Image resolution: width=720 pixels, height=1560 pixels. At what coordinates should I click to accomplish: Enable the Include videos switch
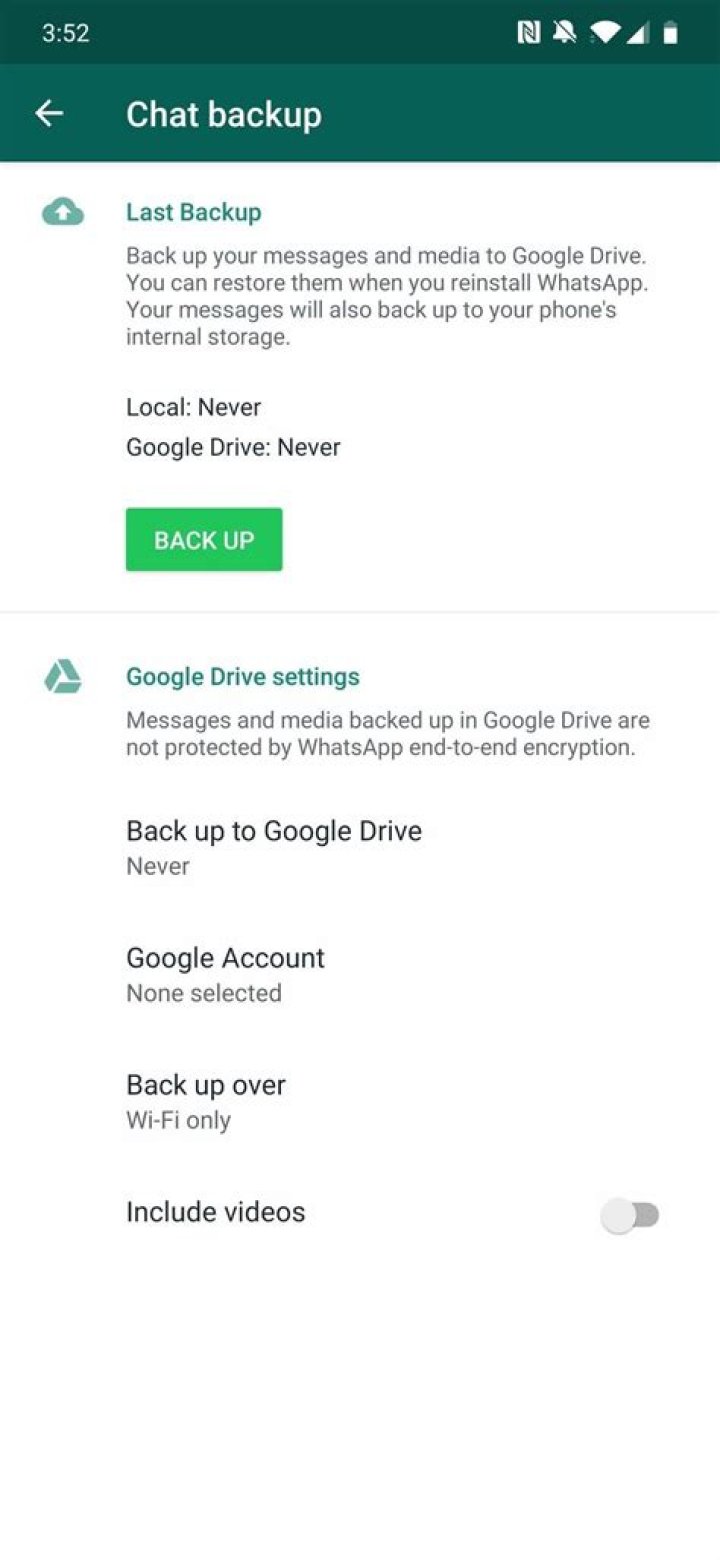click(630, 1216)
